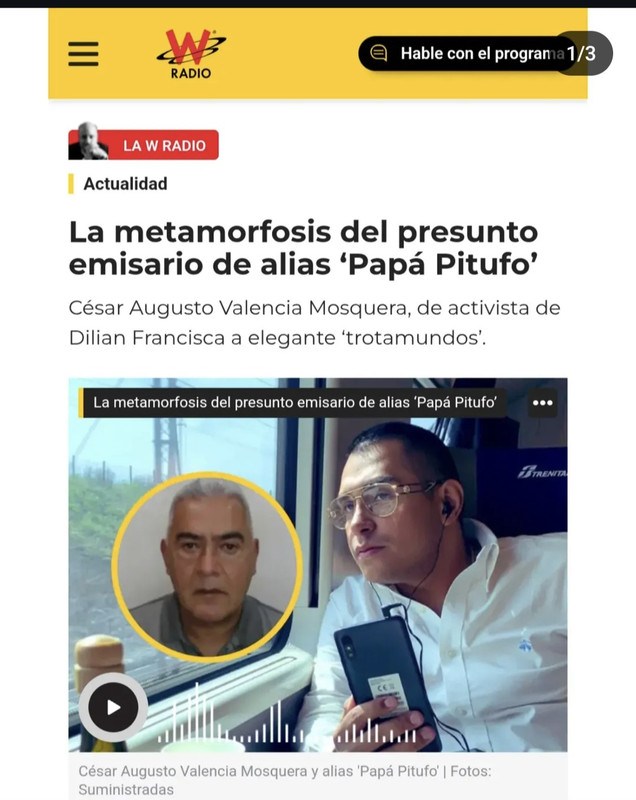Open the LA W RADIO author tag
This screenshot has height=800, width=636.
163,146
